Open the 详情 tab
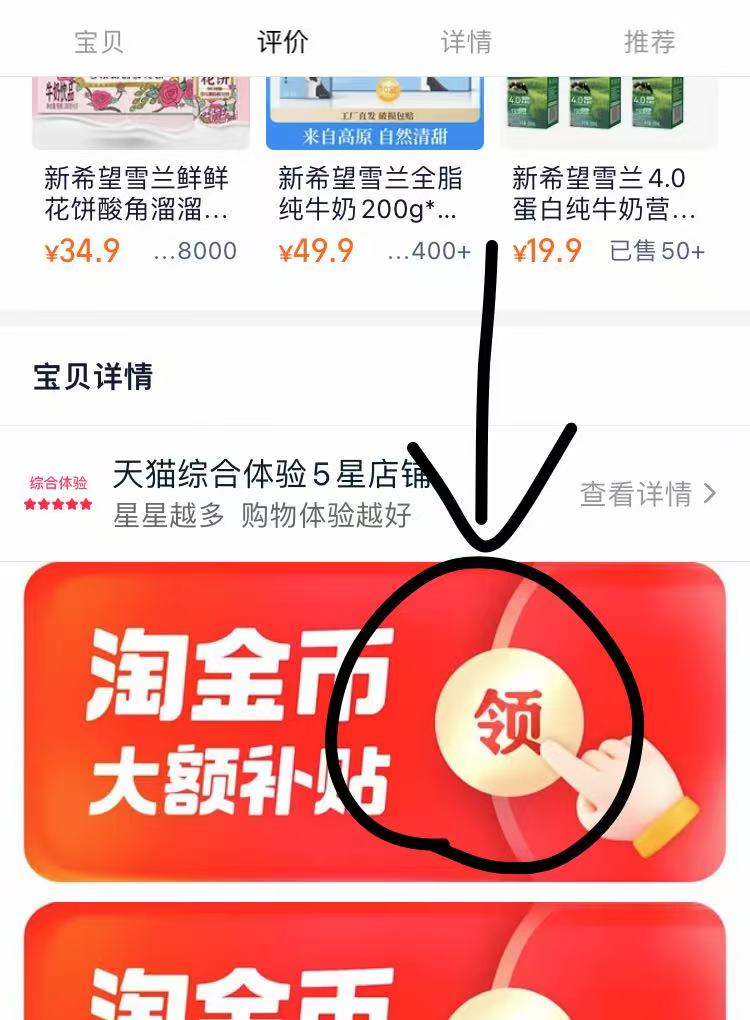Image resolution: width=750 pixels, height=1020 pixels. 466,42
